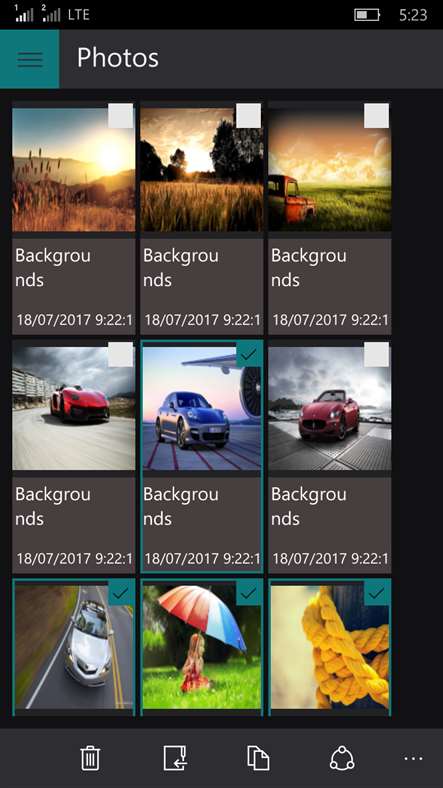This screenshot has height=788, width=443.
Task: Open the hamburger menu drawer
Action: click(30, 59)
